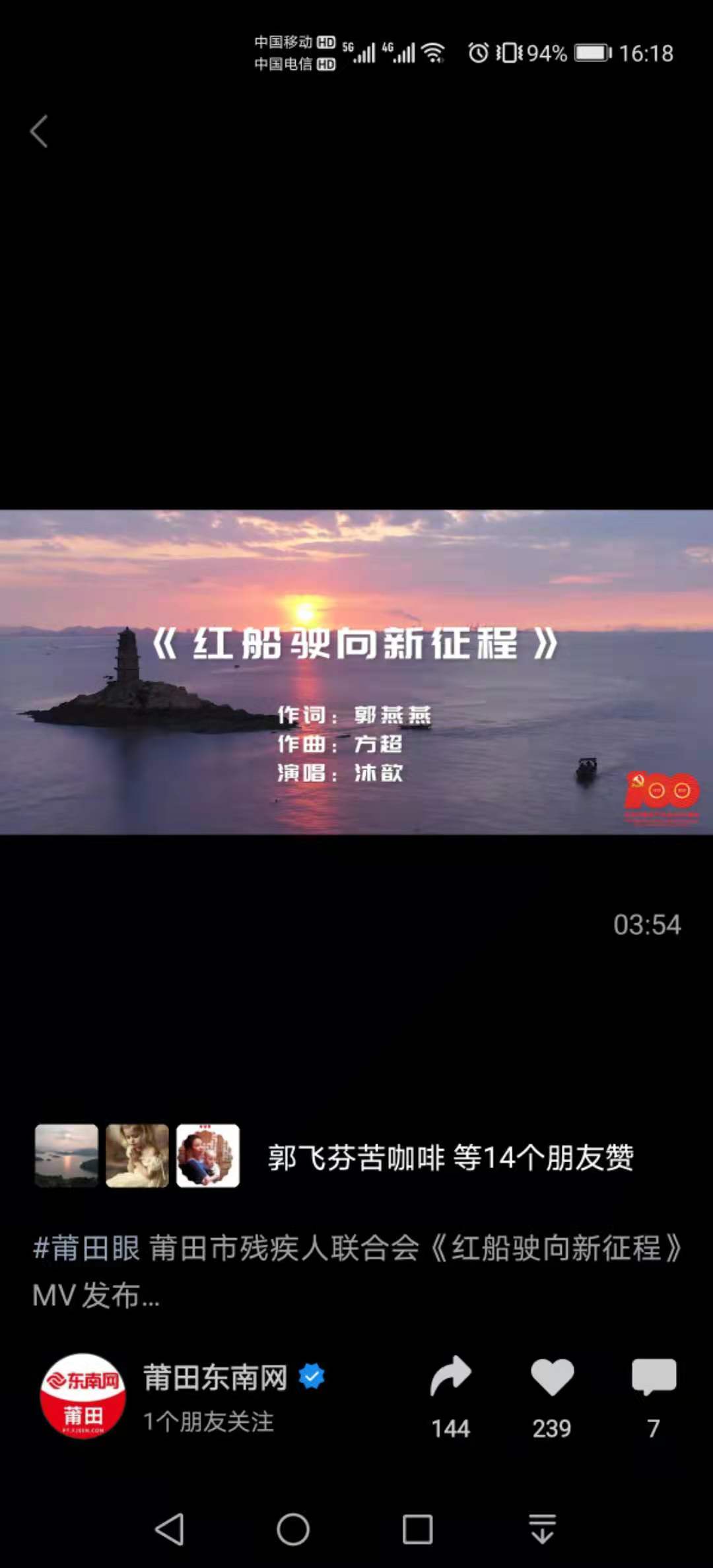Open the #莆田眼 hashtag in the caption
This screenshot has height=1568, width=713.
tap(86, 1249)
